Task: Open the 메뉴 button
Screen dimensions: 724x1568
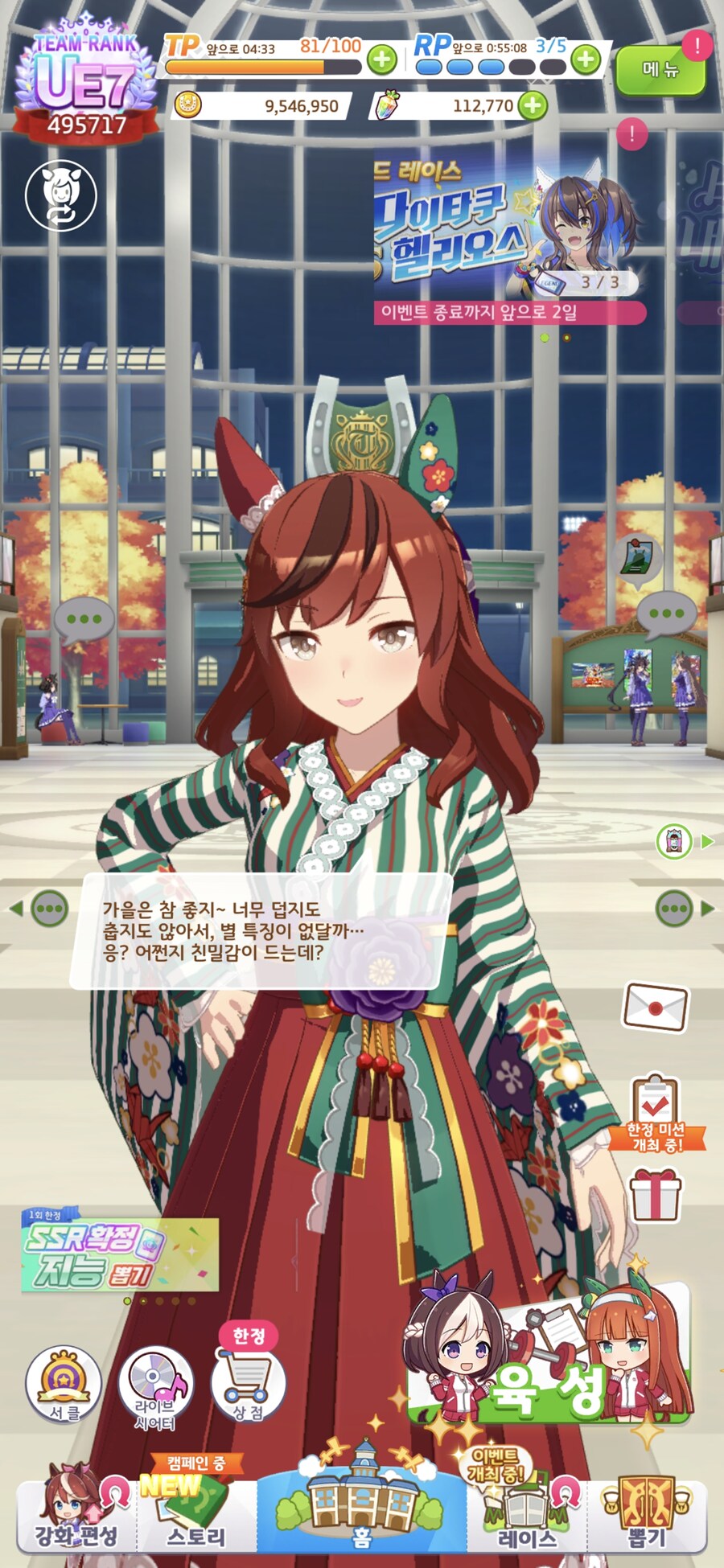Action: (660, 70)
